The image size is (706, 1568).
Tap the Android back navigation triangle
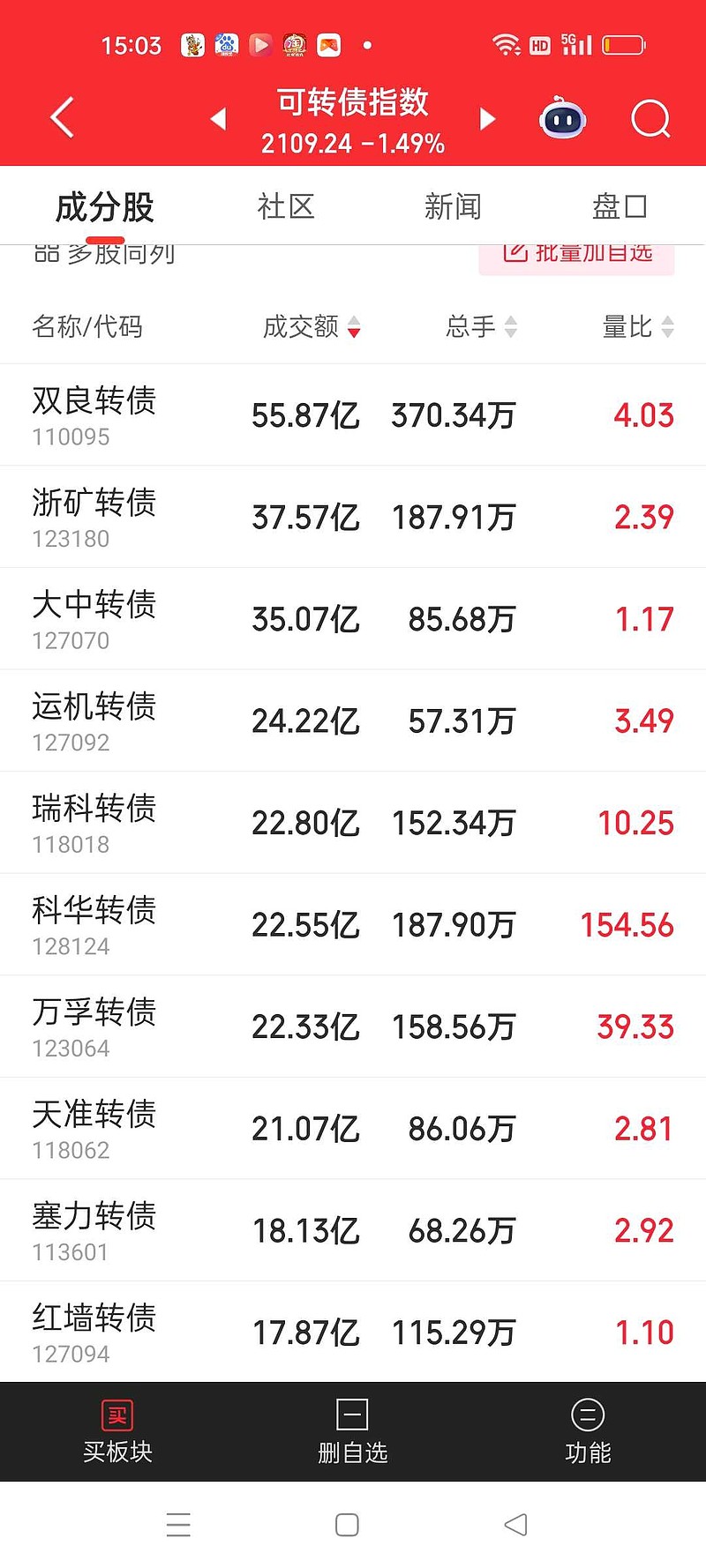514,1524
